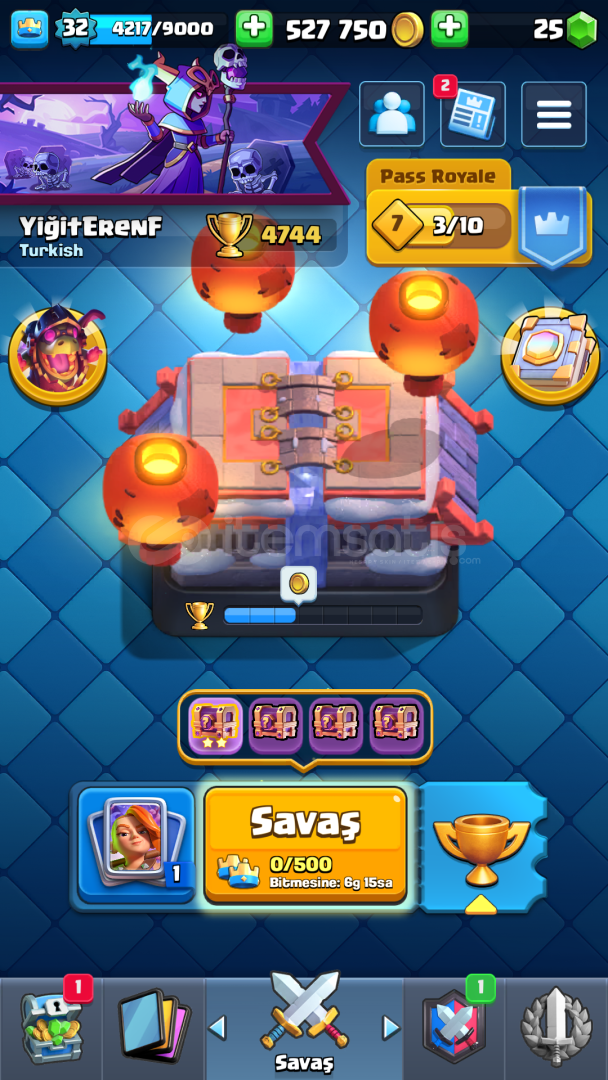Open the friends icon

point(391,114)
